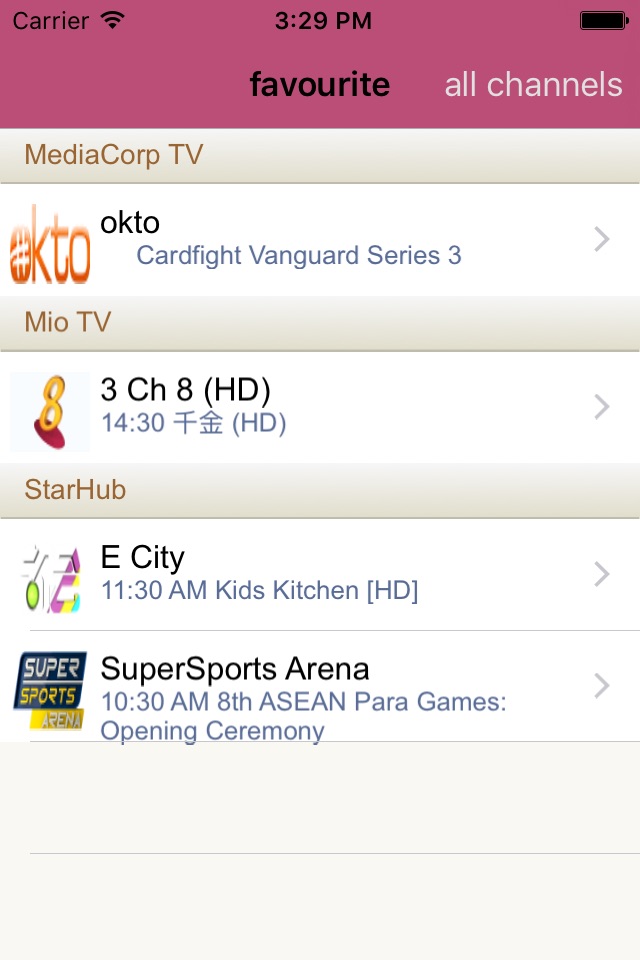Open the 3 Ch 8 (HD) channel

pyautogui.click(x=320, y=407)
